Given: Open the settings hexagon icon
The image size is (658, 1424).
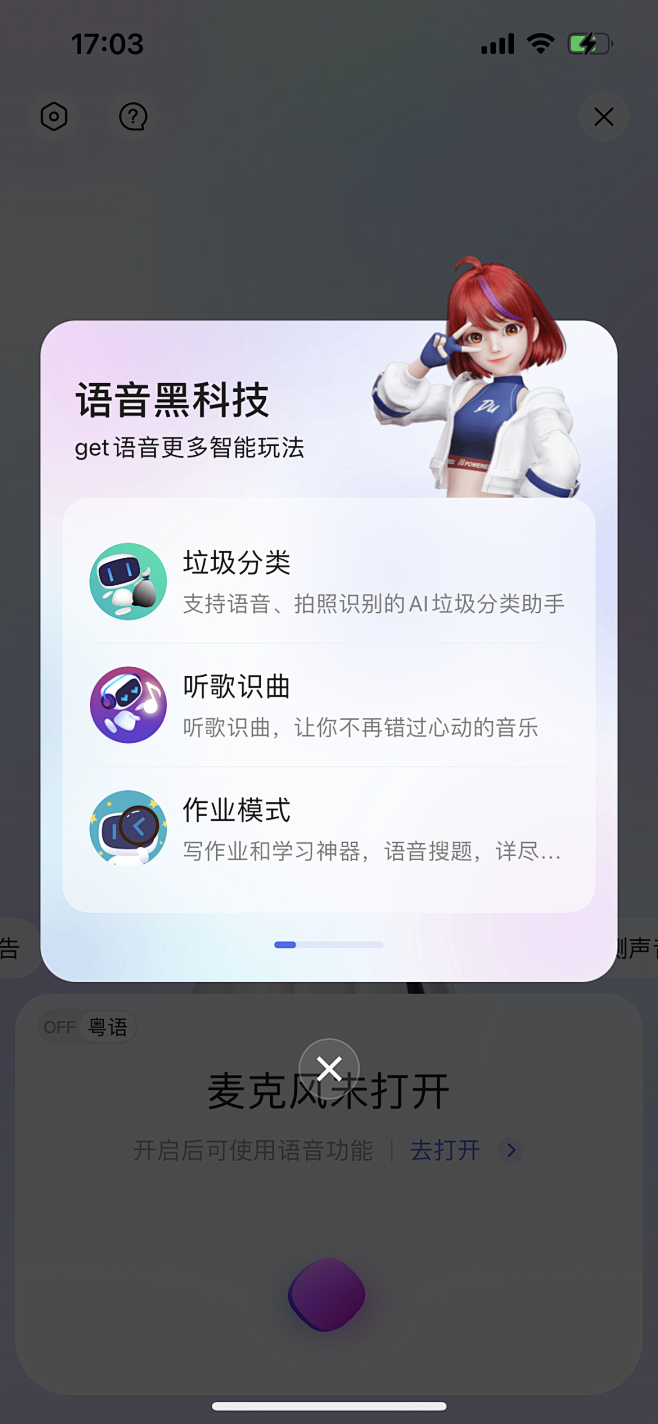Looking at the screenshot, I should 54,117.
